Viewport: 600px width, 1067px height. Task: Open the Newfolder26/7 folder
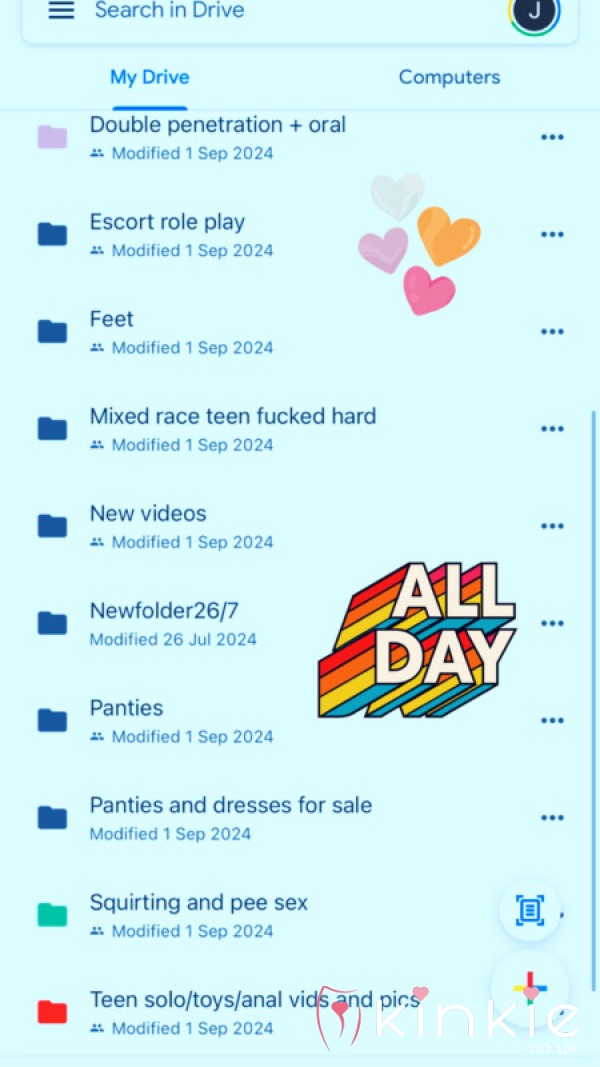coord(300,623)
